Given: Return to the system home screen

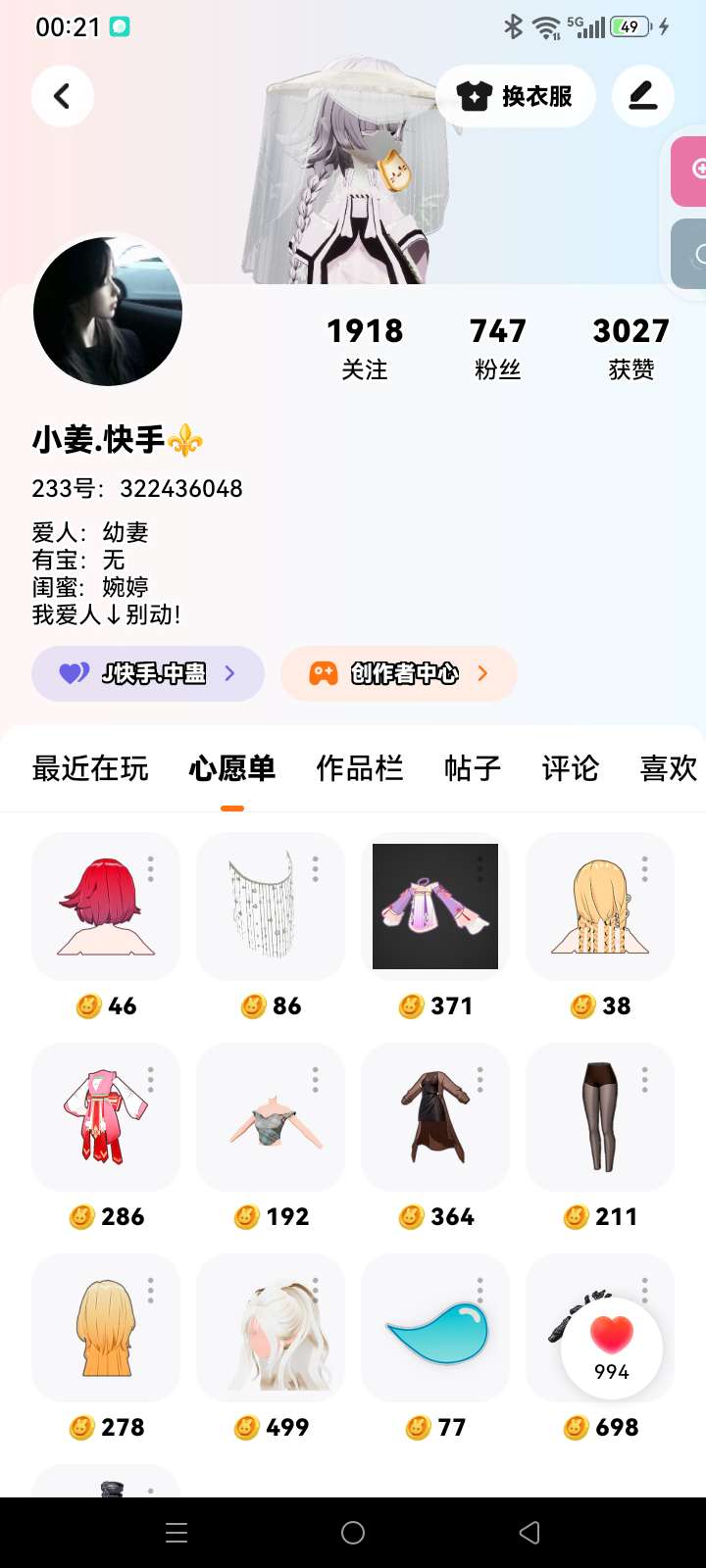Looking at the screenshot, I should pos(353,1533).
